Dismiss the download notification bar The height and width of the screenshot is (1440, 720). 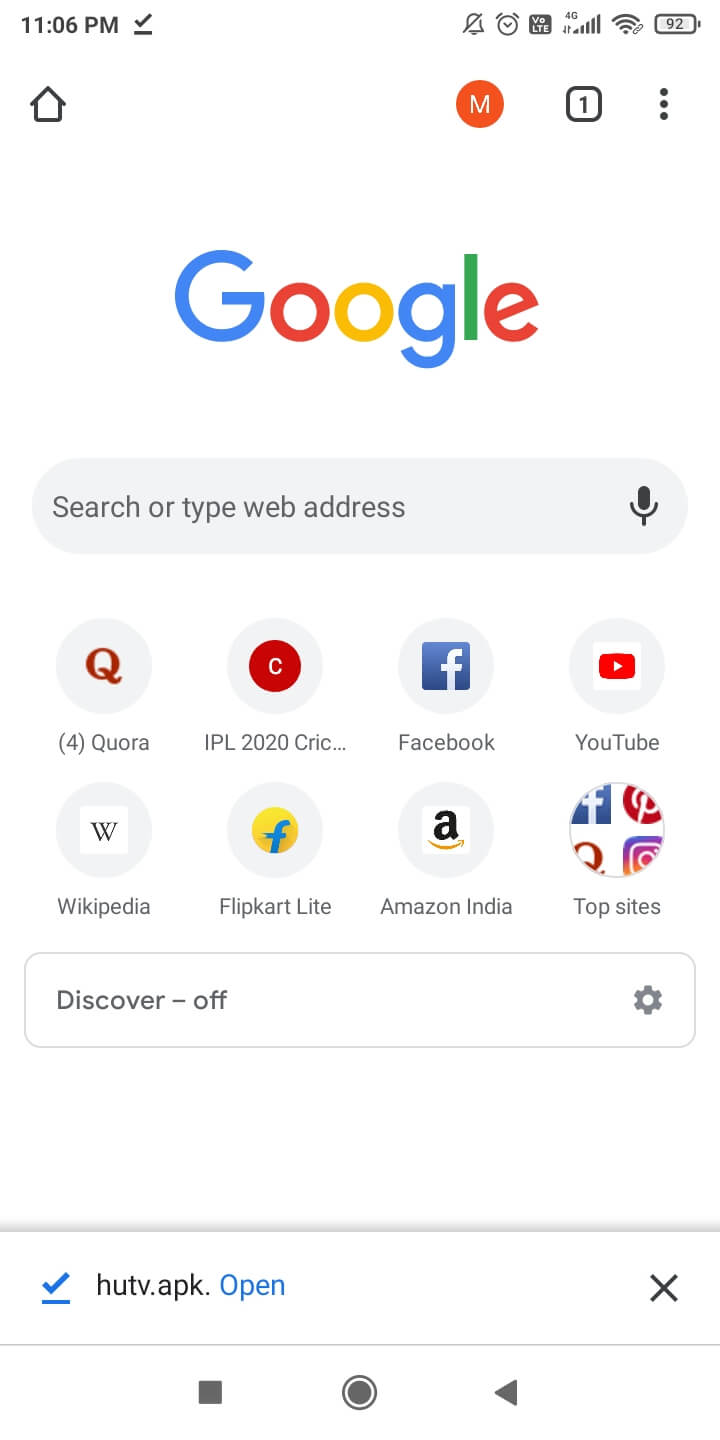(x=663, y=1288)
